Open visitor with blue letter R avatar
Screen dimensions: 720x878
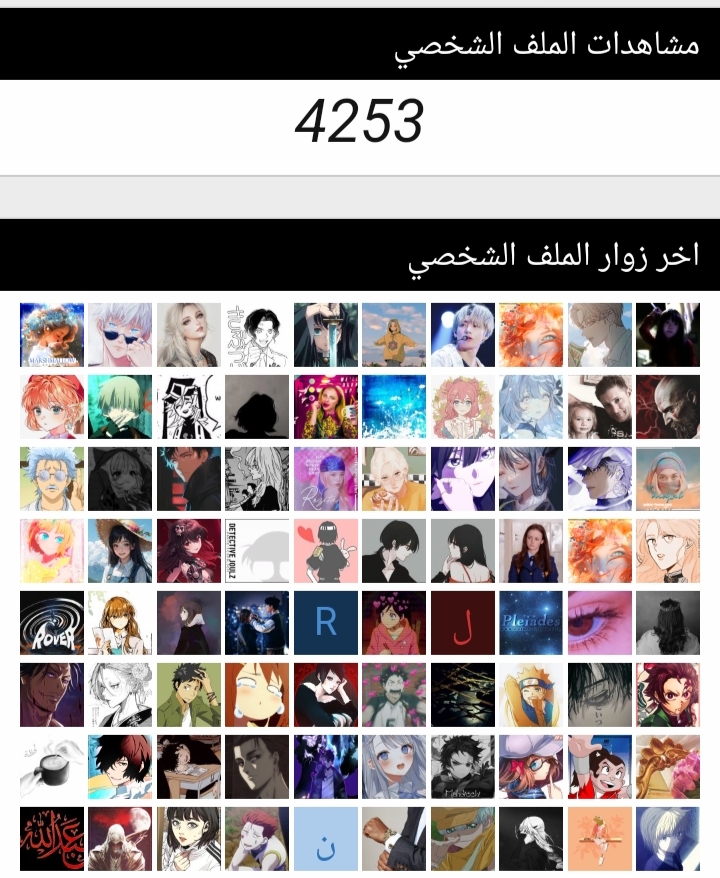[x=326, y=623]
